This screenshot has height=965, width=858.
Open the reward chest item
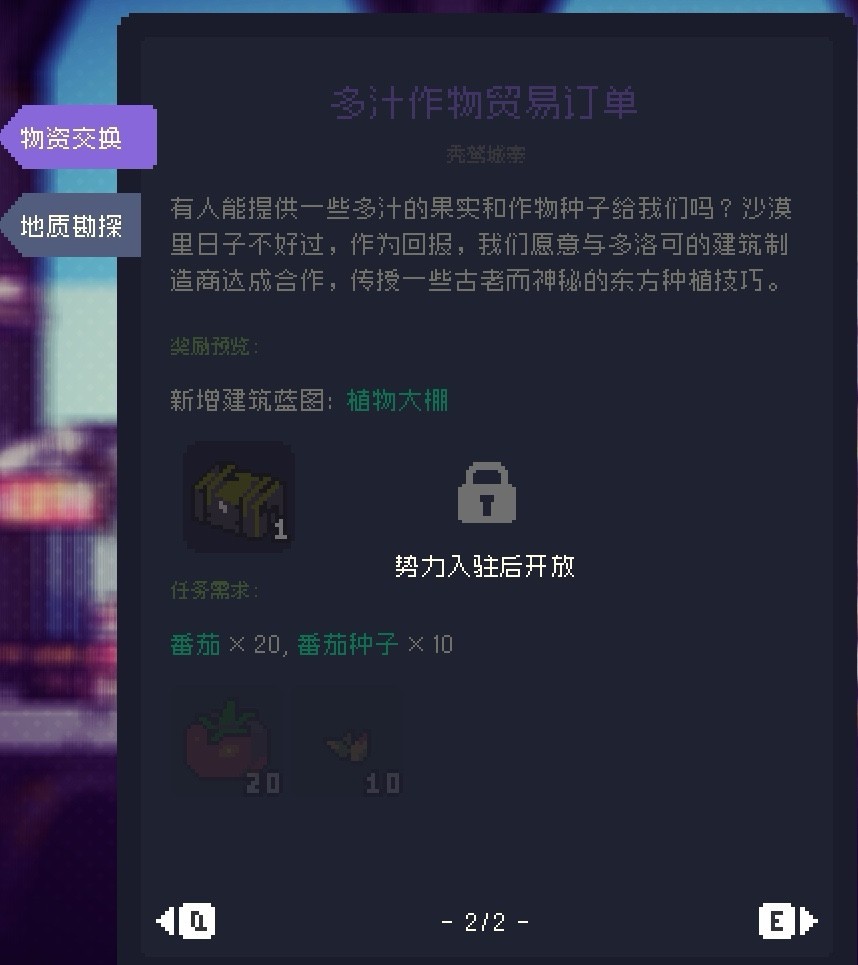[239, 497]
